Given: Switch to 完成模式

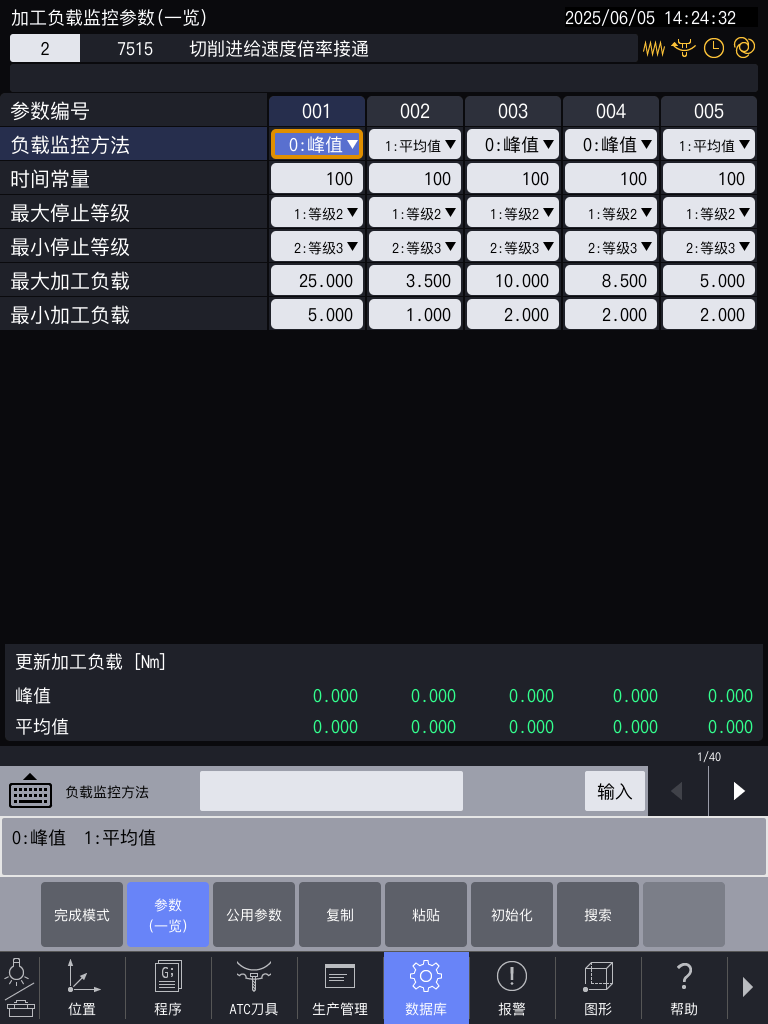Looking at the screenshot, I should (82, 914).
